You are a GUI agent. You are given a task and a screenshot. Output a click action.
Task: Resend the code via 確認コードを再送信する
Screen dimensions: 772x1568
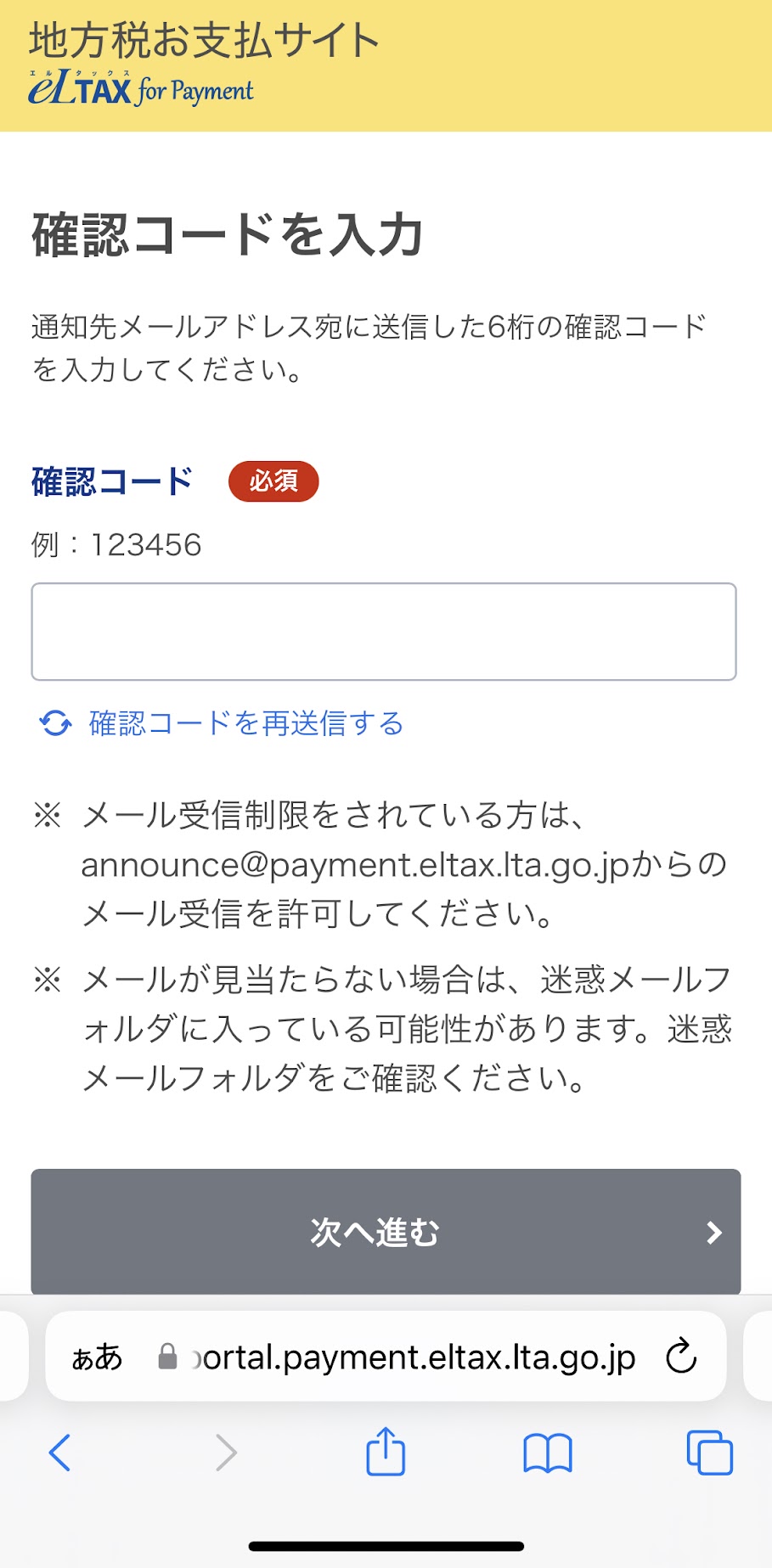(x=245, y=723)
